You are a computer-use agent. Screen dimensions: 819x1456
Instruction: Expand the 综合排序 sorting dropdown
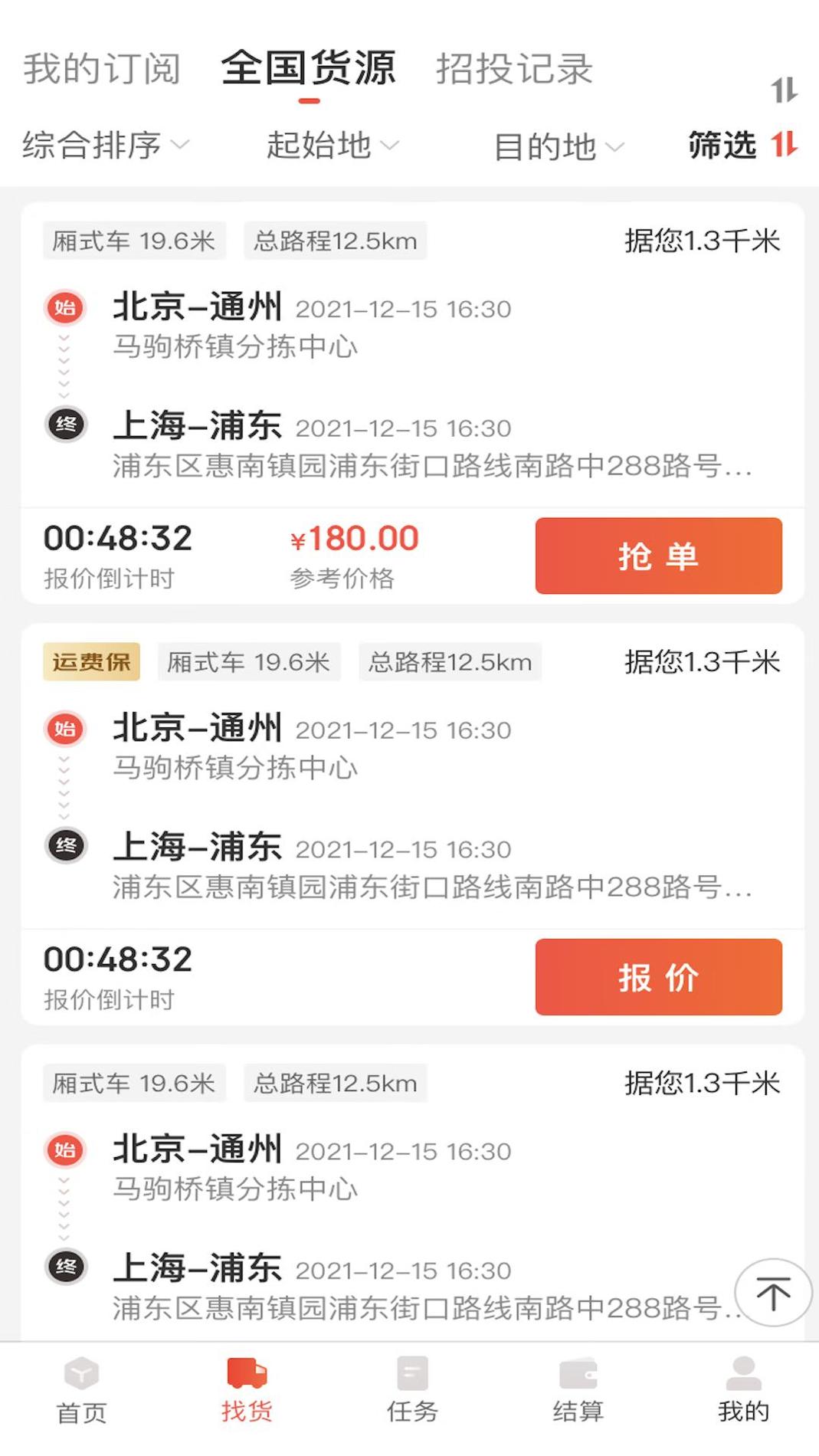tap(103, 146)
